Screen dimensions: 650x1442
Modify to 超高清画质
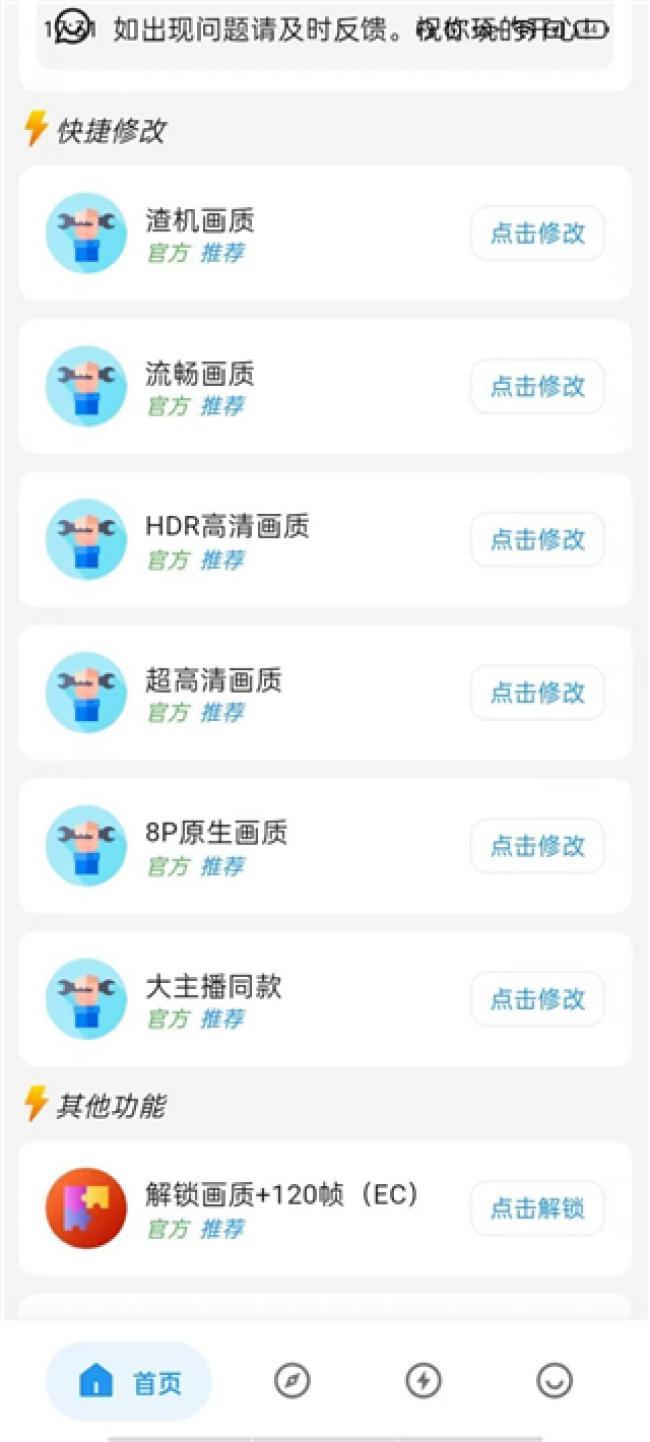pyautogui.click(x=537, y=693)
